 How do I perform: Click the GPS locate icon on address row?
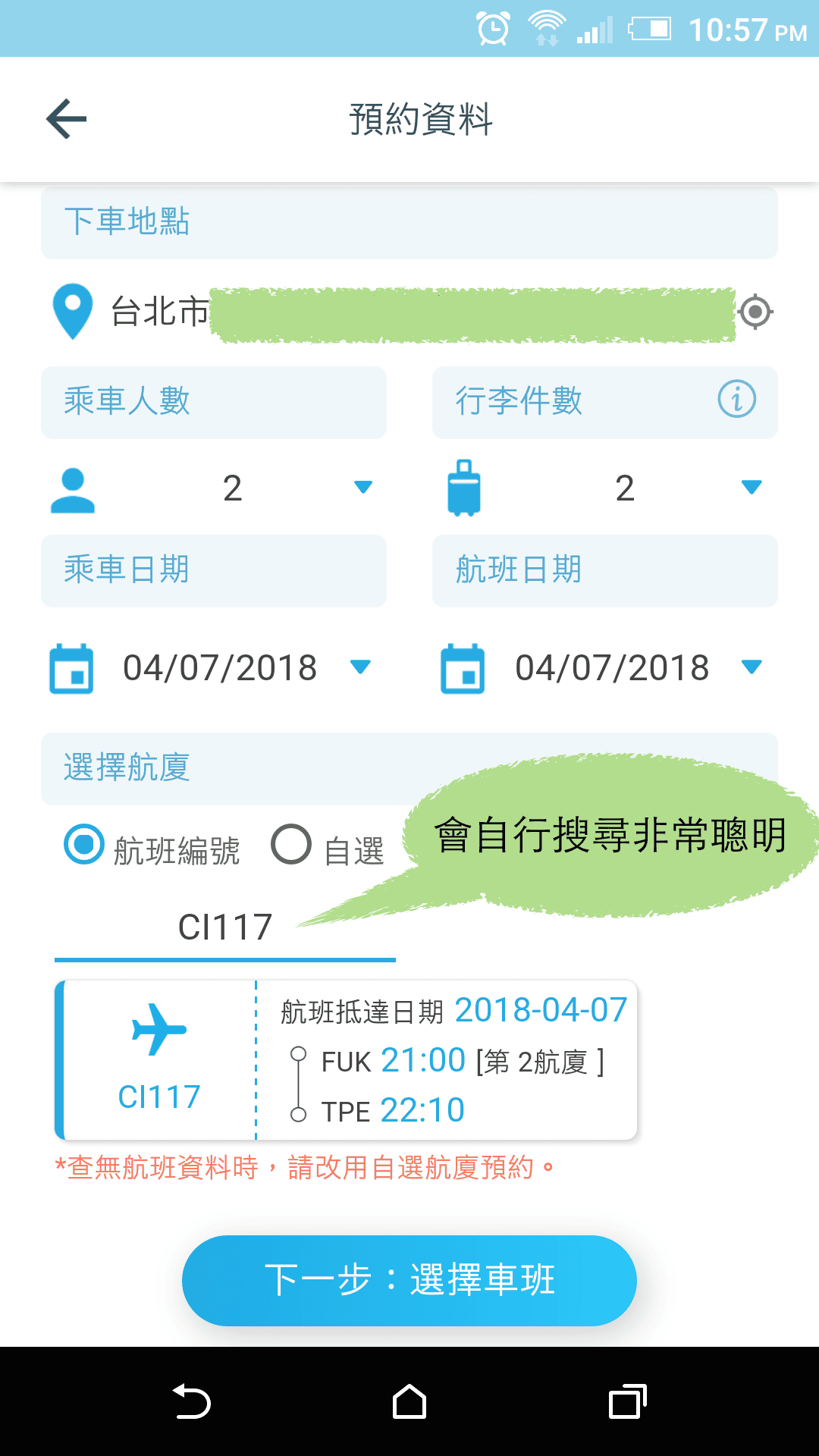point(756,312)
